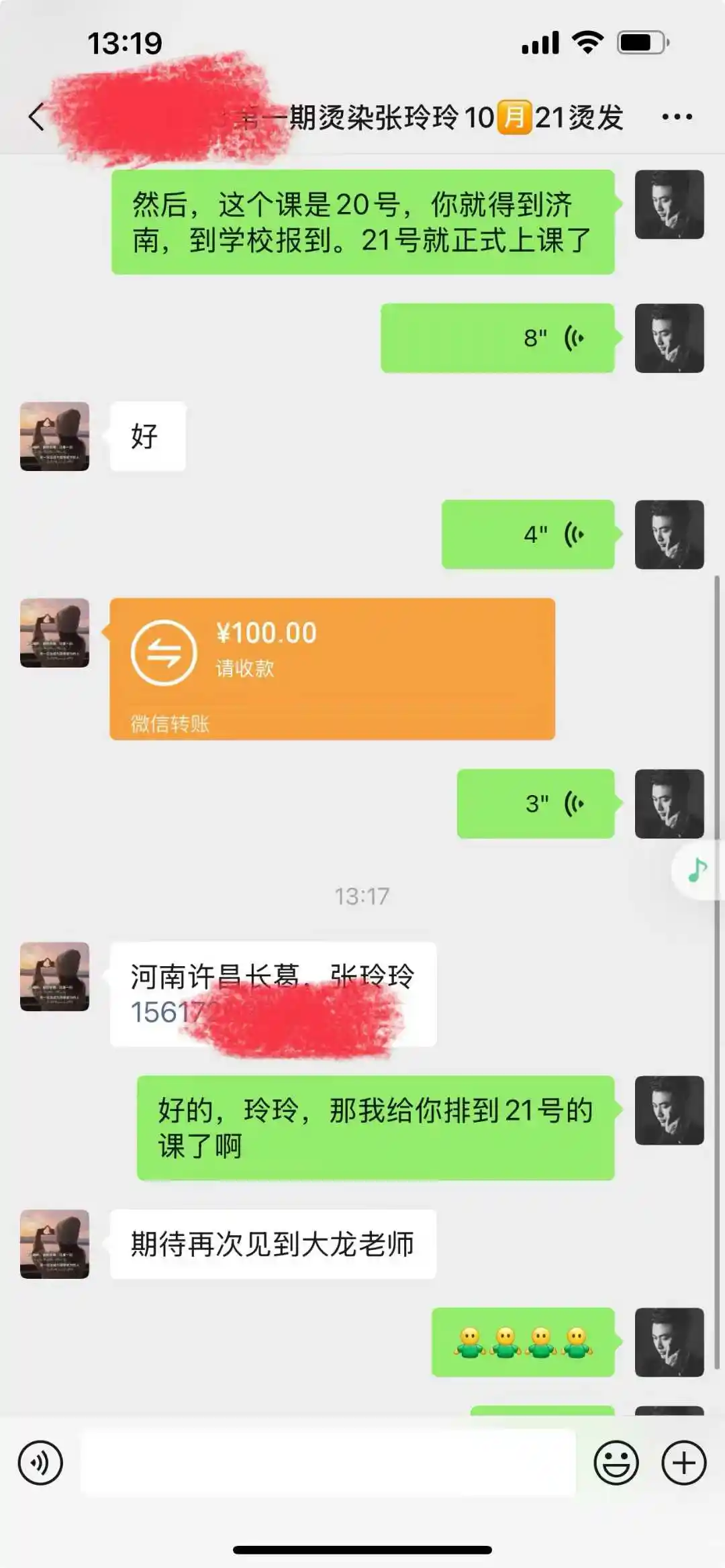725x1568 pixels.
Task: Play the 8-second voice message
Action: [x=497, y=338]
